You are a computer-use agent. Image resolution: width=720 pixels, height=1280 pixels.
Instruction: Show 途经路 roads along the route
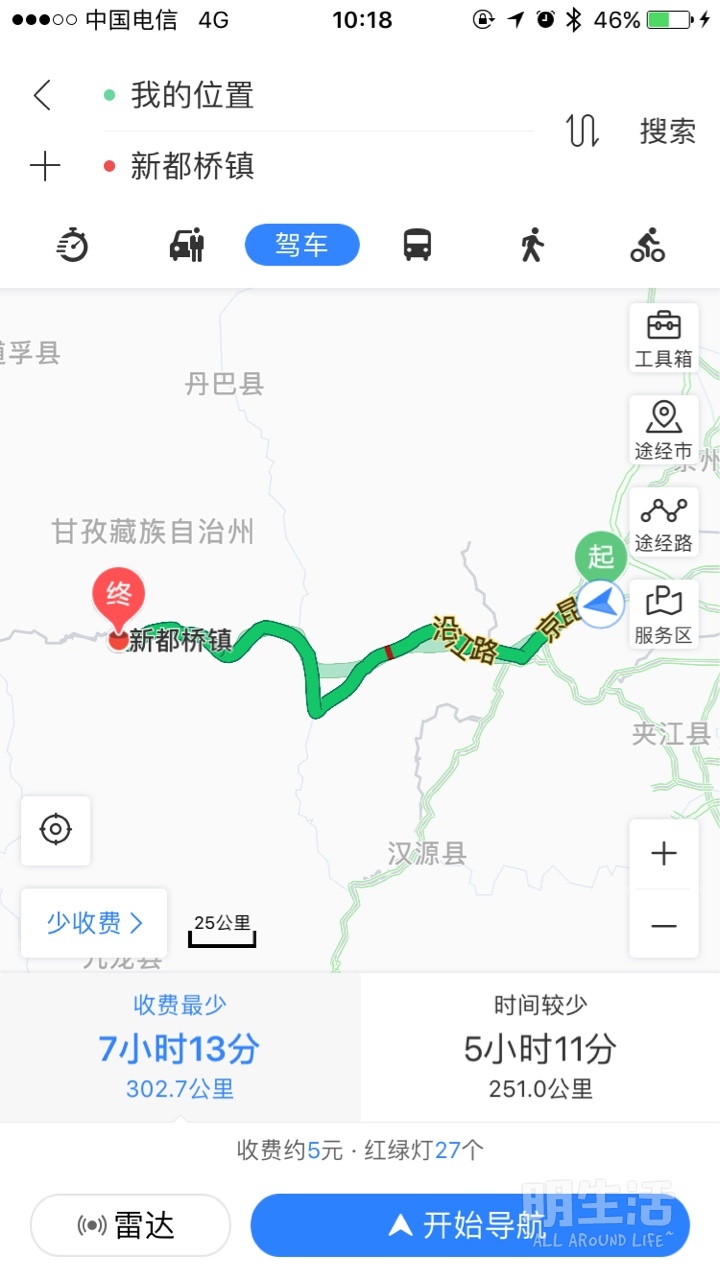pos(664,523)
